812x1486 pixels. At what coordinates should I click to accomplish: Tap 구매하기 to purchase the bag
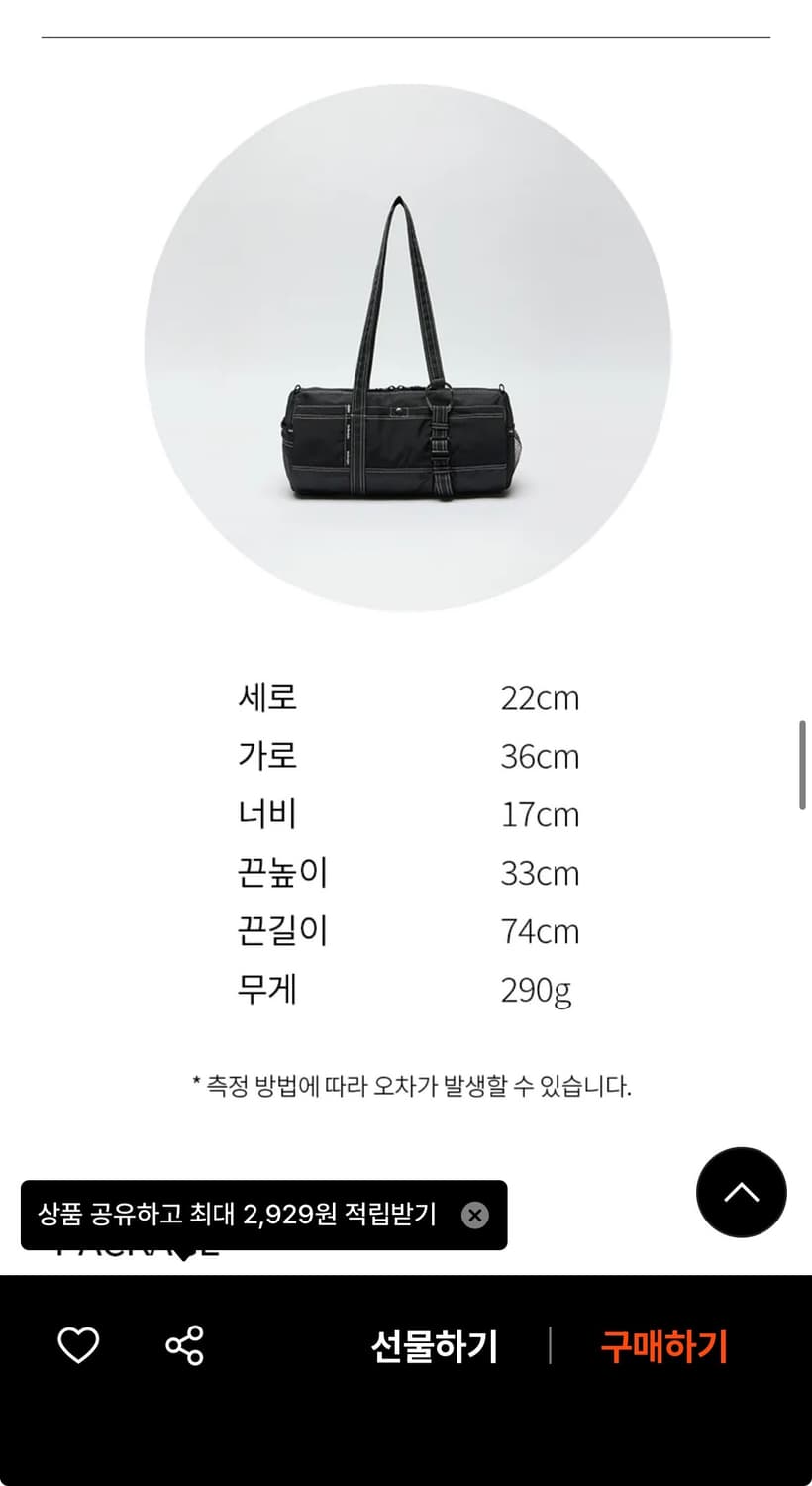coord(663,1345)
